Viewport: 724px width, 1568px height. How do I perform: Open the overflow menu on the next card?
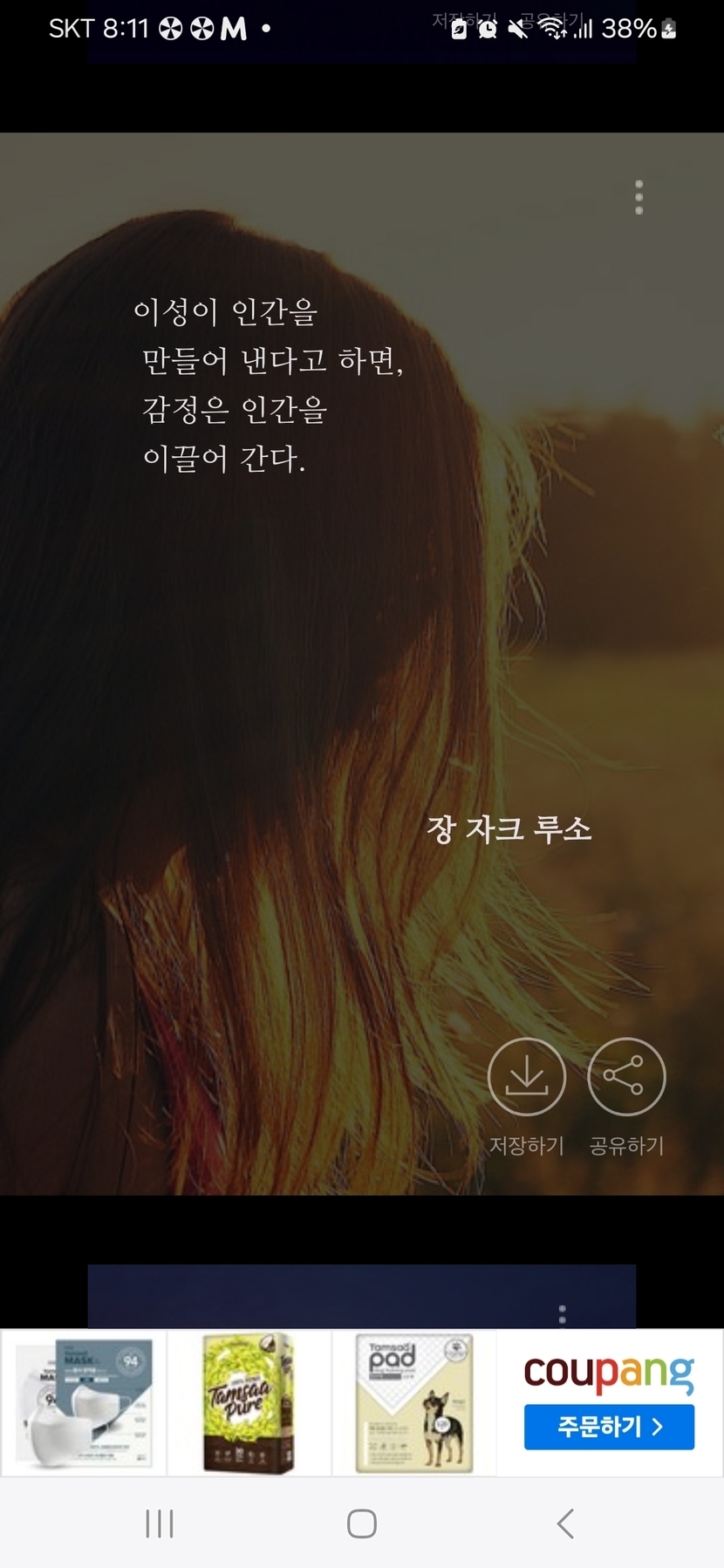point(563,1314)
